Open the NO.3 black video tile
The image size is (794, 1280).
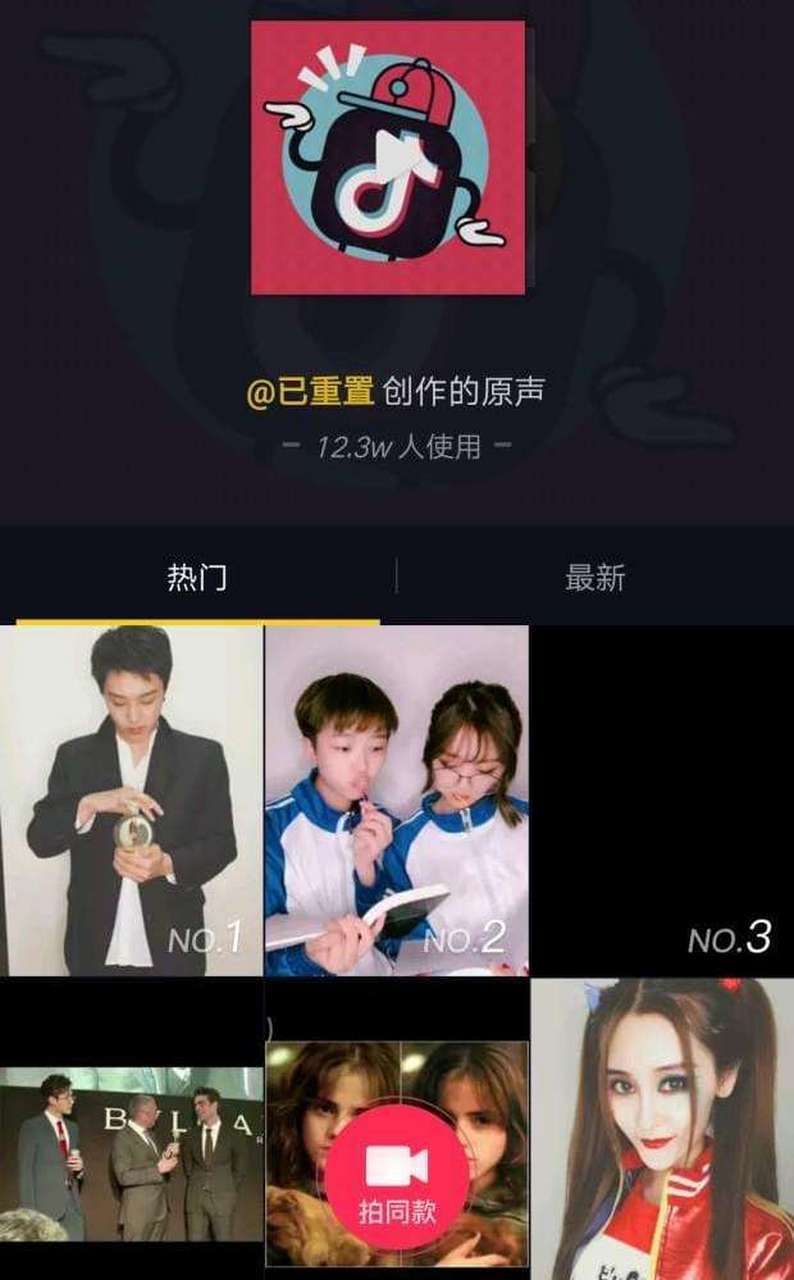(x=661, y=800)
